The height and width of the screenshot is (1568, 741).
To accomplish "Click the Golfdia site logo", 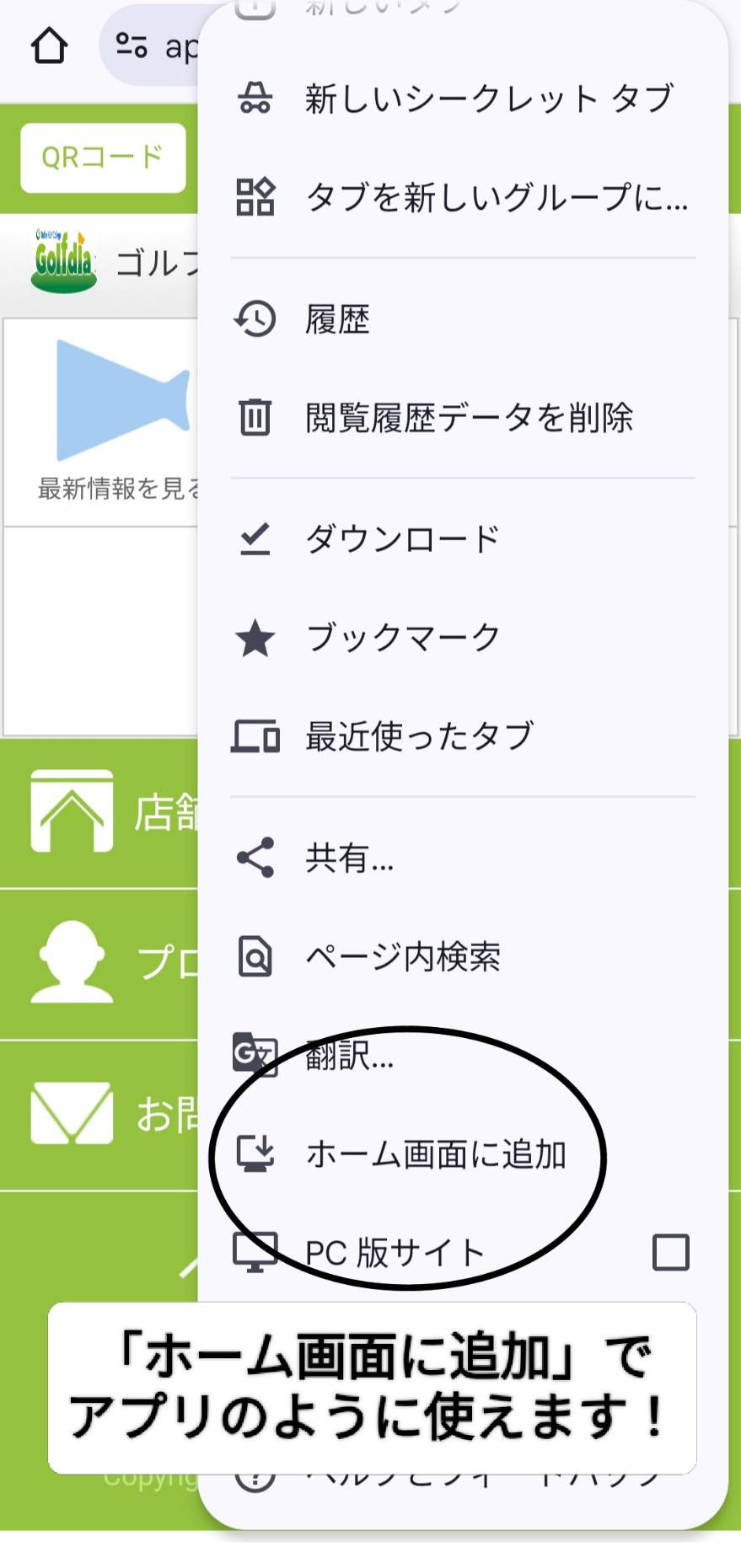I will click(x=62, y=260).
